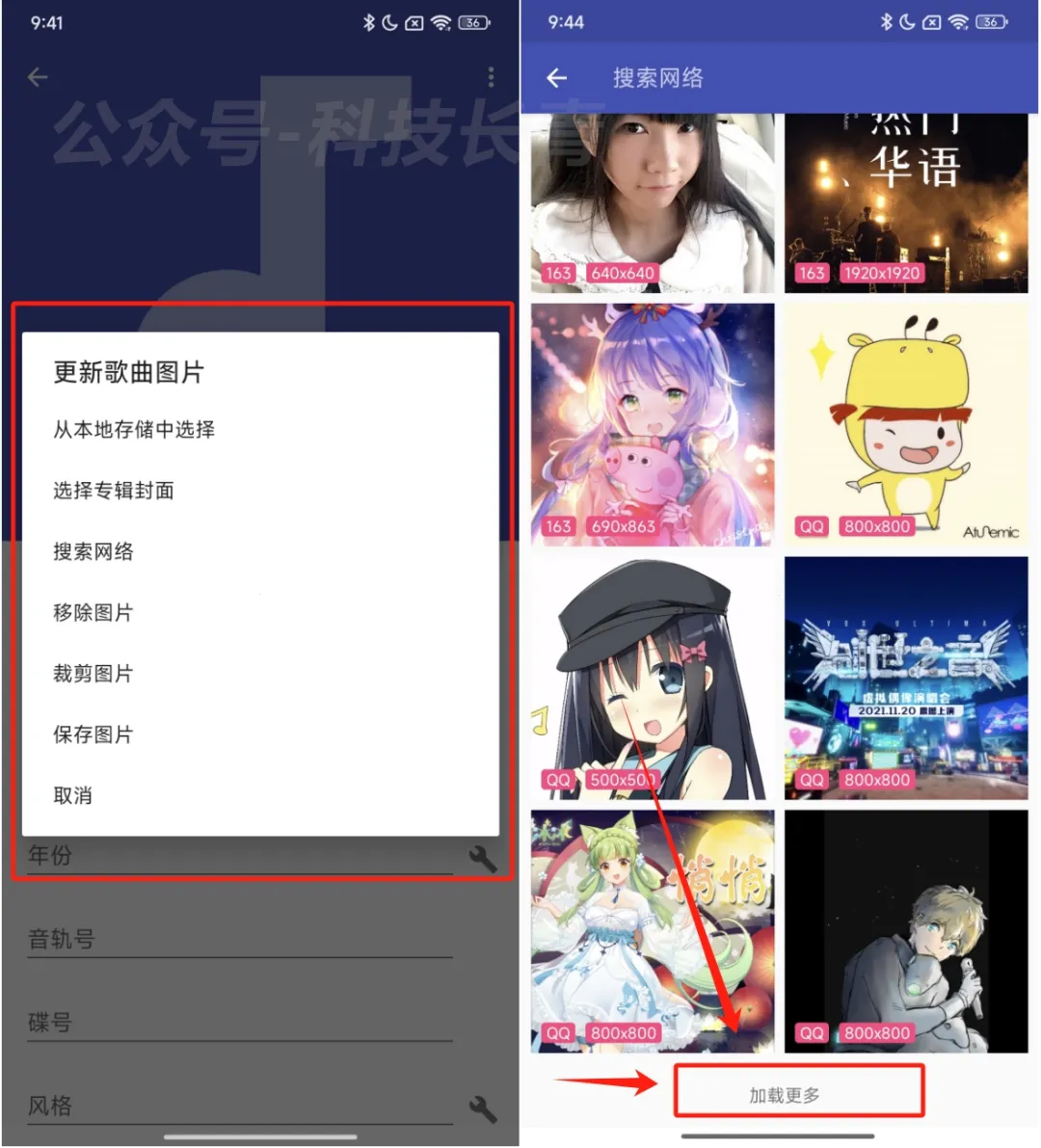Select 选择专辑封面 option
Screen dimensions: 1041x1148
[x=114, y=491]
